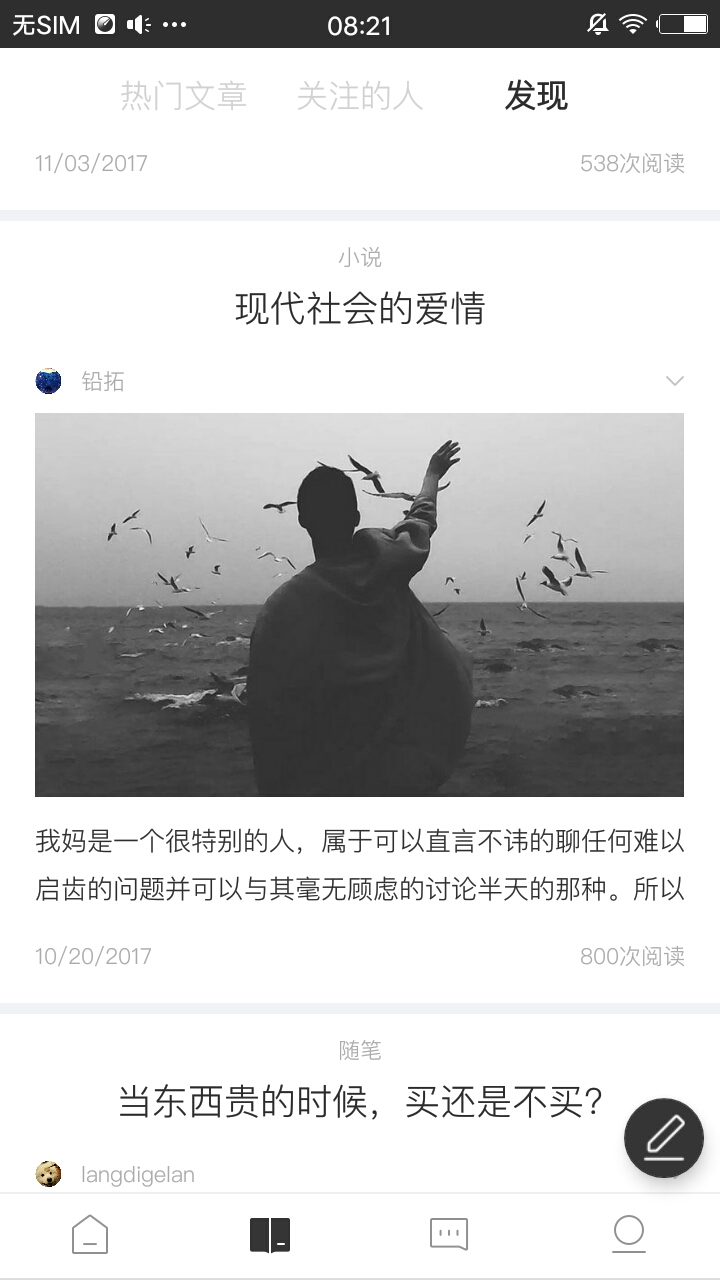Open author 铅拓's profile
720x1280 pixels.
click(x=102, y=381)
